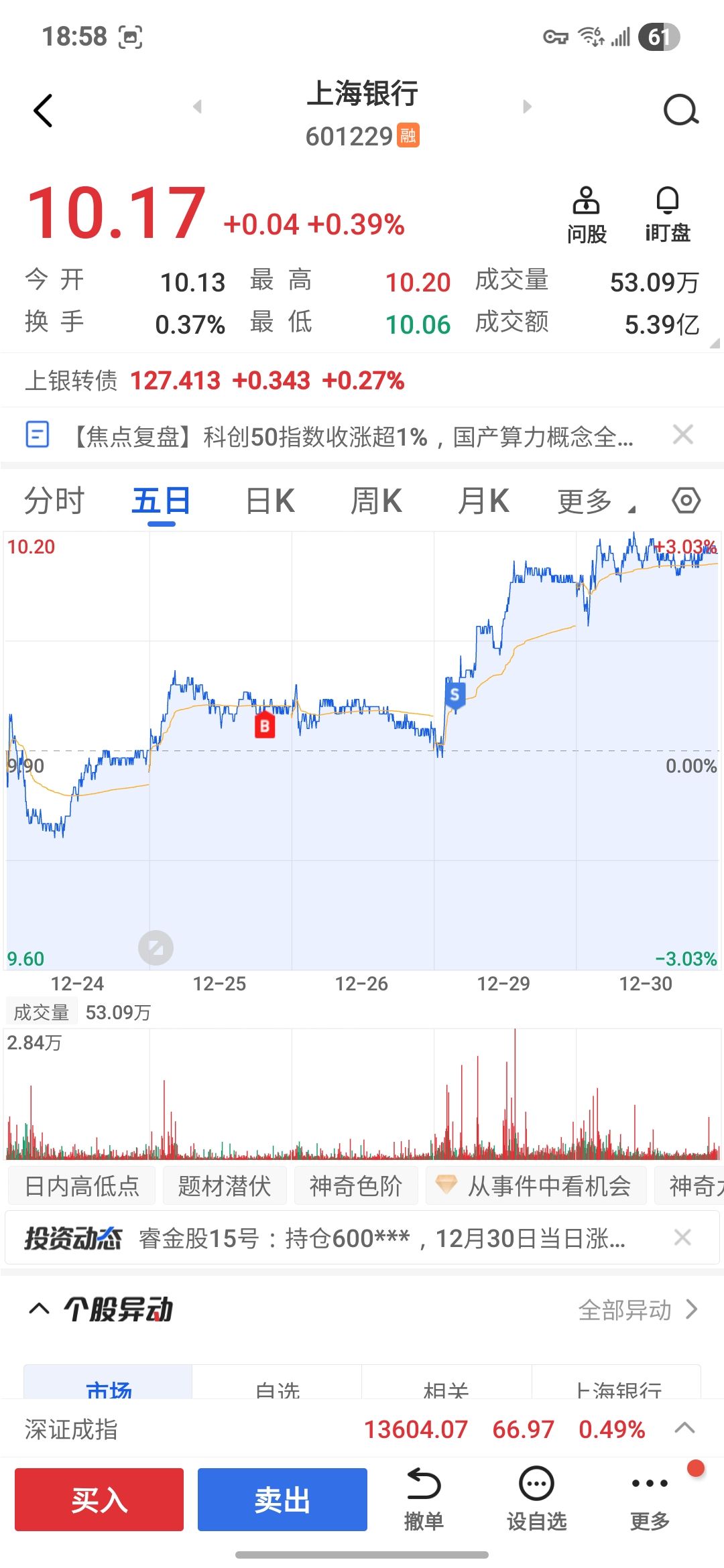
Task: Open 问股 stock assistant
Action: coord(587,214)
